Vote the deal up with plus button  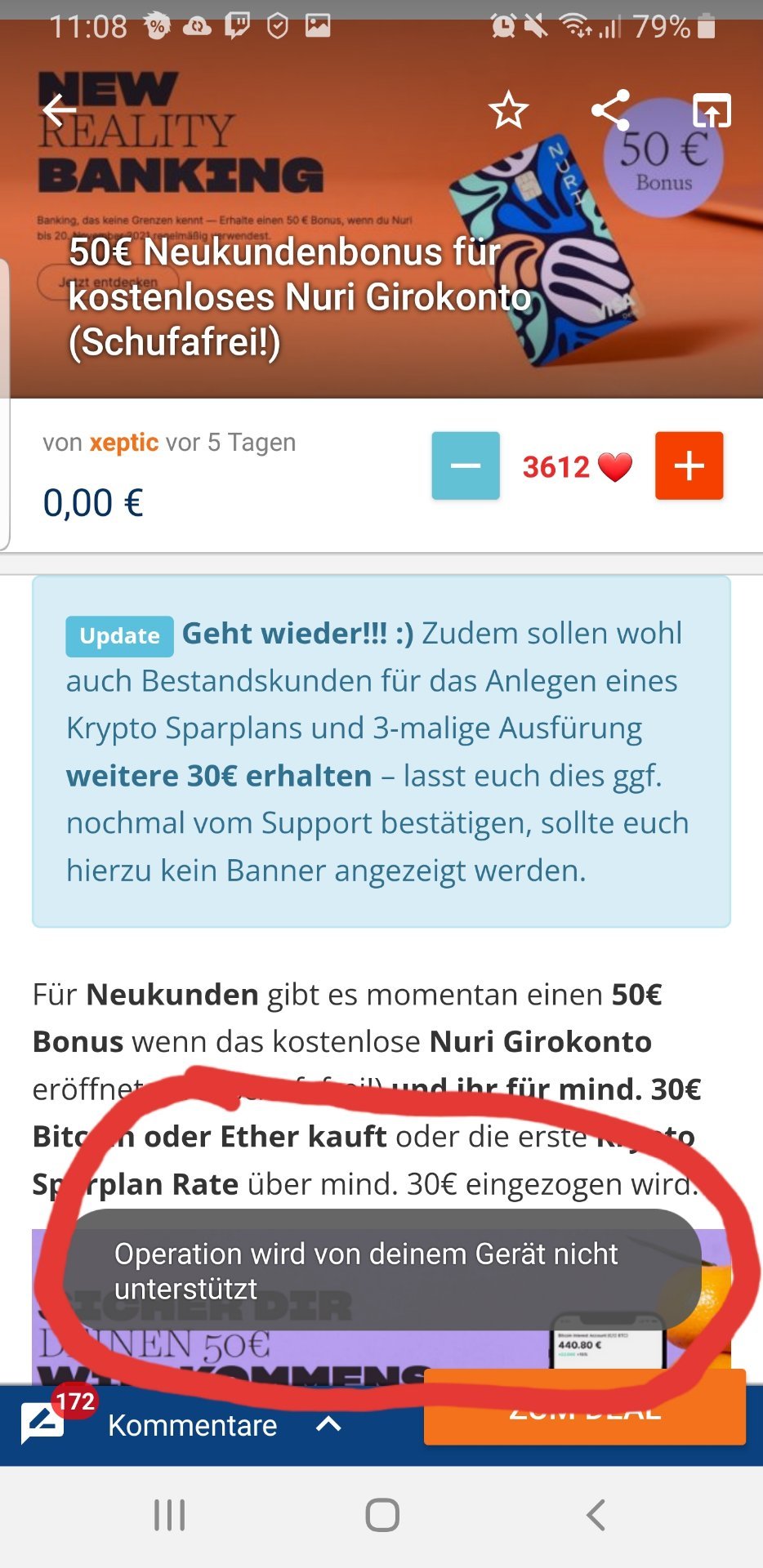click(689, 465)
